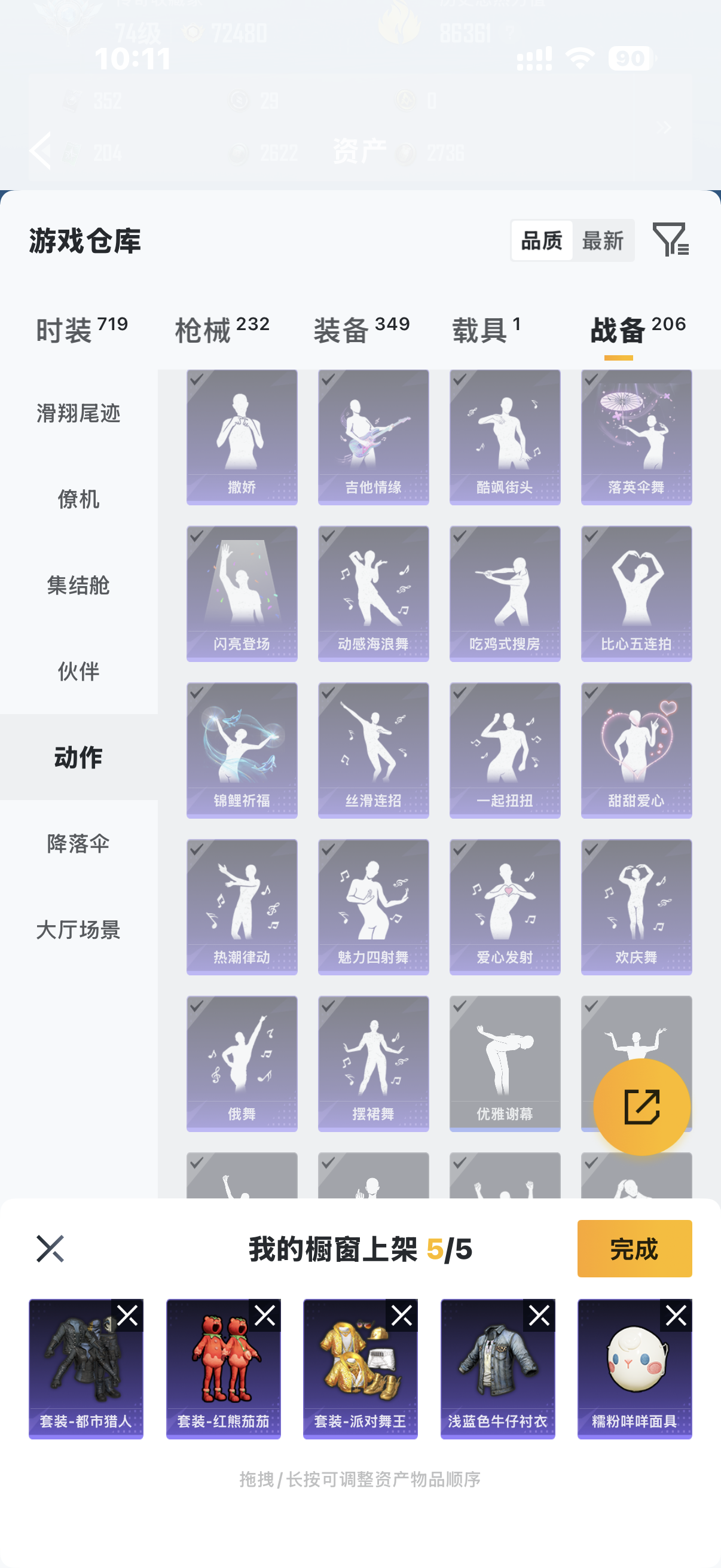
Task: Open the filter icon beside 最新
Action: [x=670, y=239]
